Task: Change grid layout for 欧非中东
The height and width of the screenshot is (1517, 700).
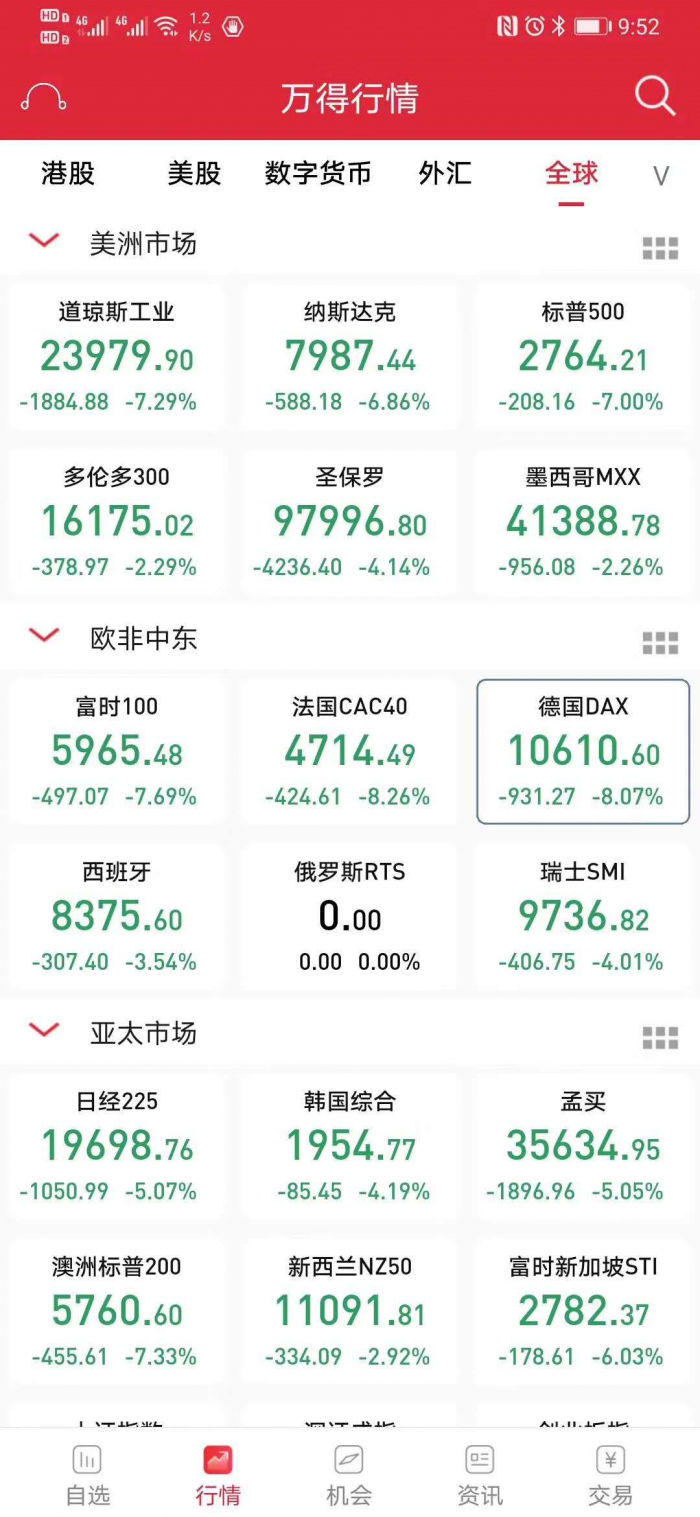Action: pos(660,643)
